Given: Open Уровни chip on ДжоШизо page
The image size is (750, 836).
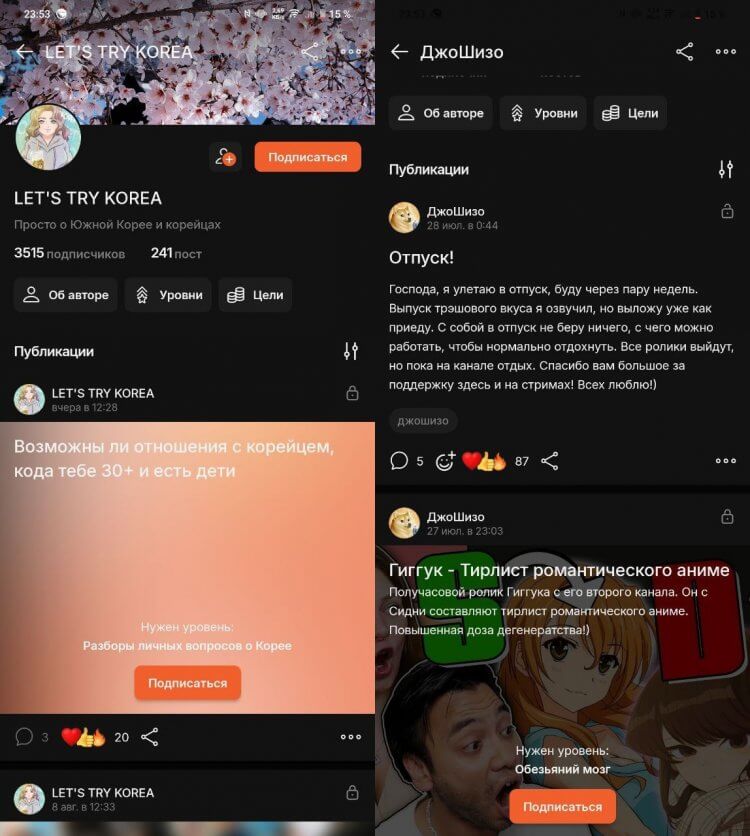Looking at the screenshot, I should coord(544,113).
